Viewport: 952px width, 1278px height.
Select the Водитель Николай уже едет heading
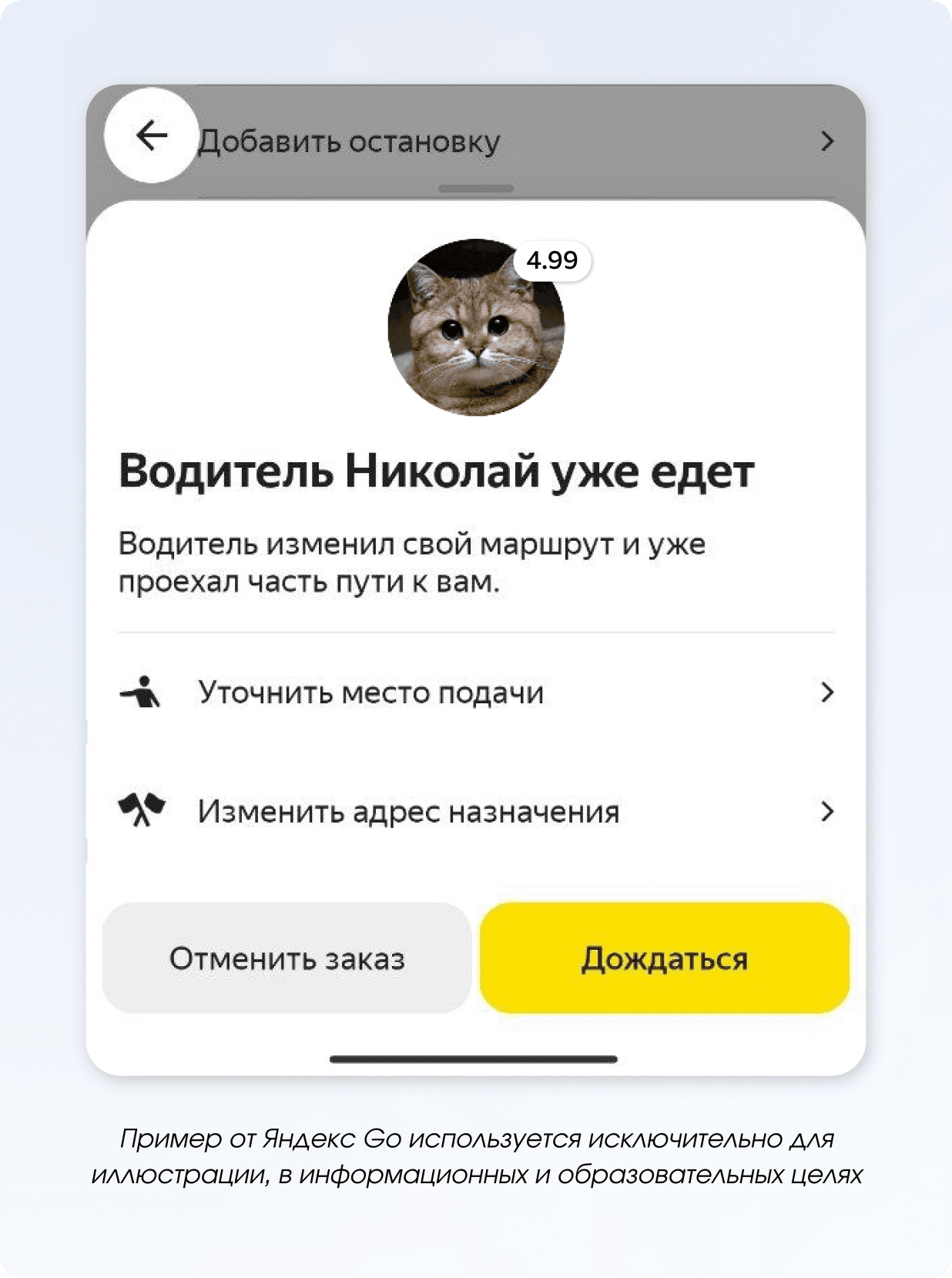pos(437,471)
